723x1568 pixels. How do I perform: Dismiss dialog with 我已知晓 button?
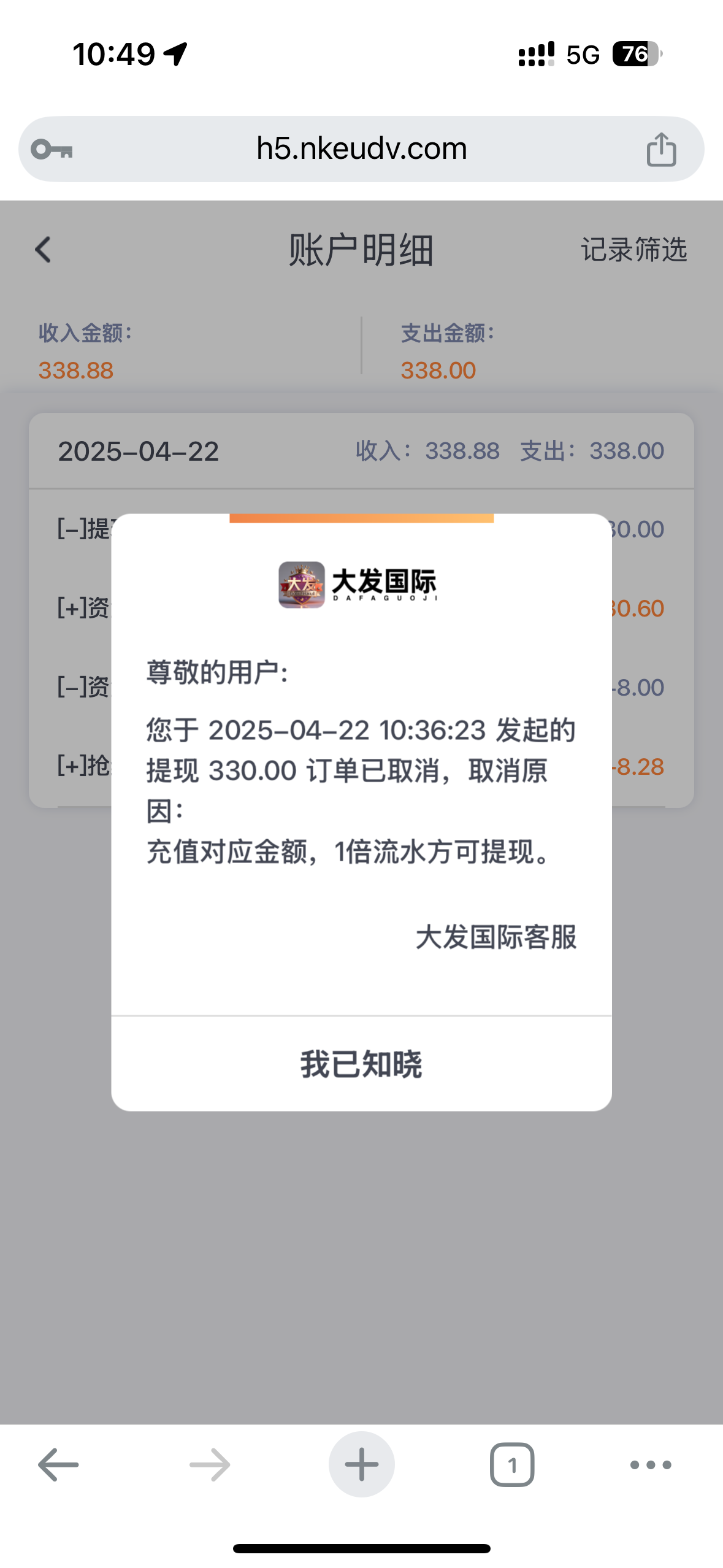tap(361, 1064)
